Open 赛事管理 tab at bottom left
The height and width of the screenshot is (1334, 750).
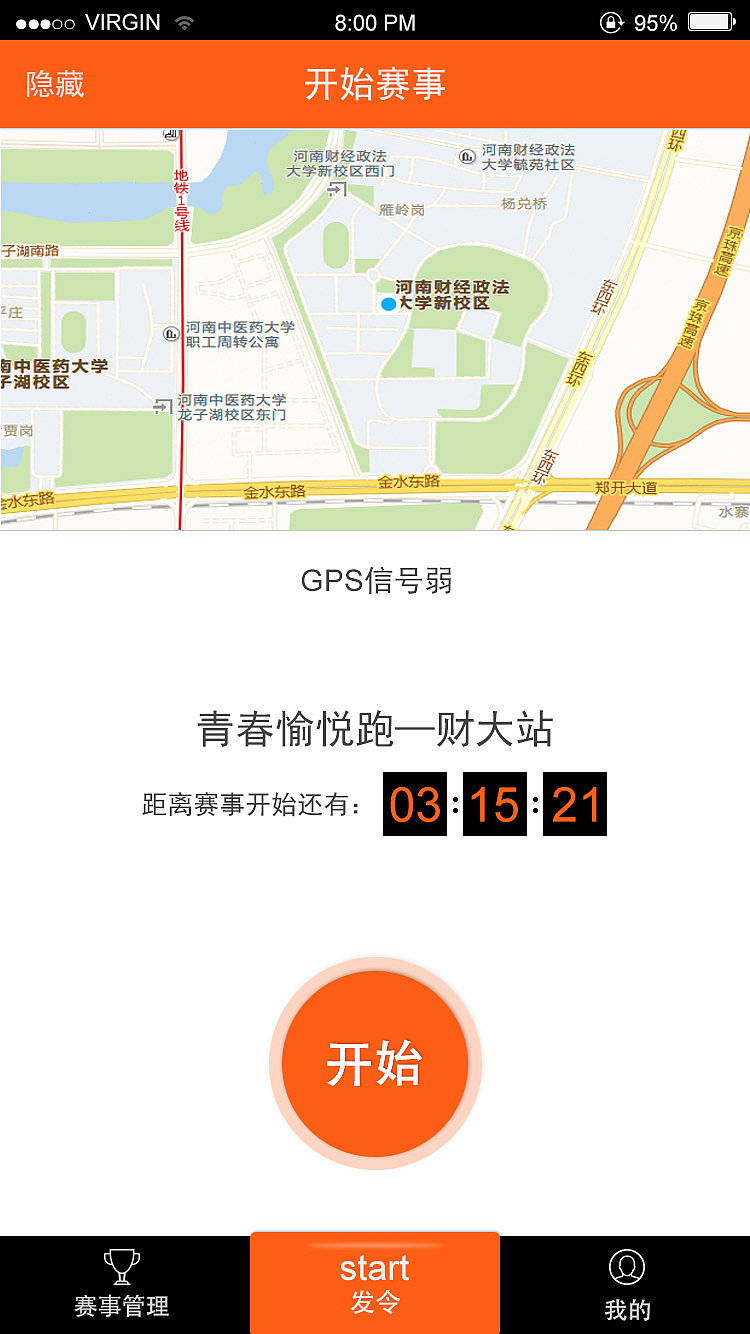120,1283
